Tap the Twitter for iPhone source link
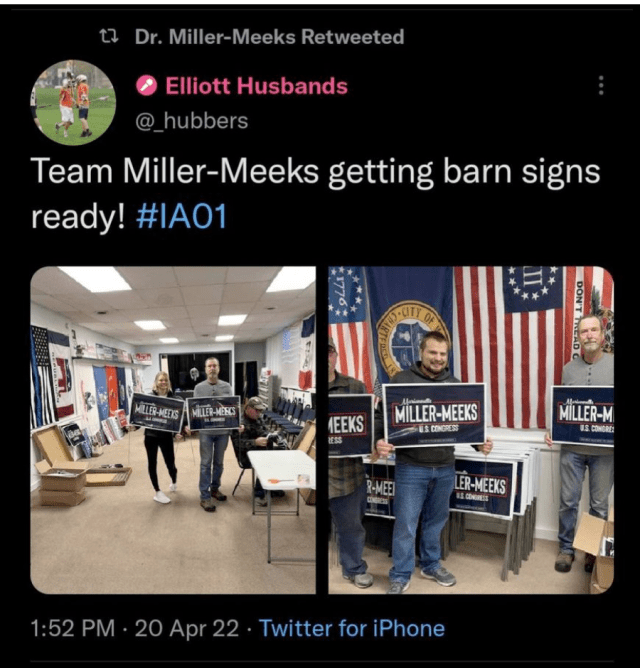Image resolution: width=640 pixels, height=668 pixels. [352, 629]
